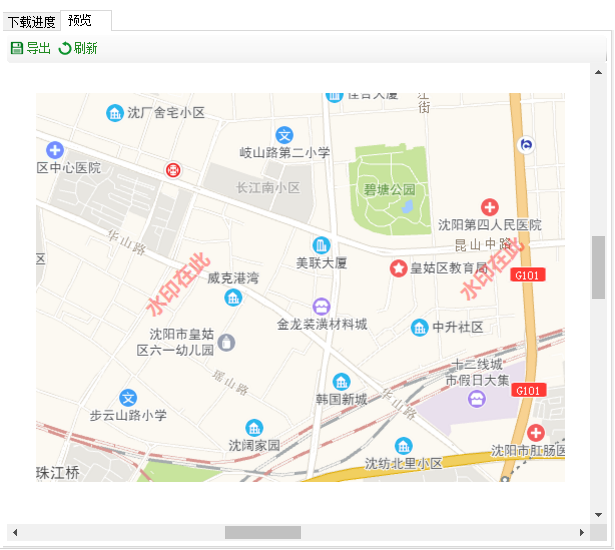Tap the horizontal scrollbar's right arrow
615x550 pixels.
coord(582,532)
